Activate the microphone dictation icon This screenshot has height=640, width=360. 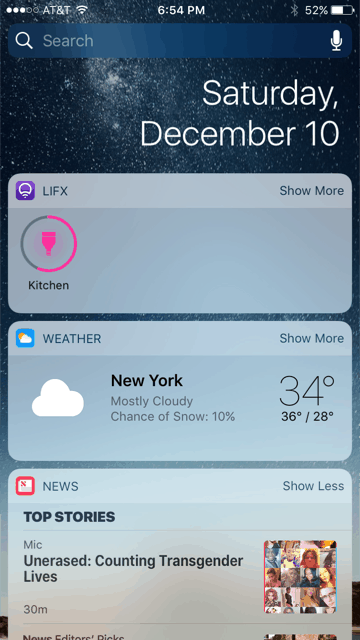[336, 40]
